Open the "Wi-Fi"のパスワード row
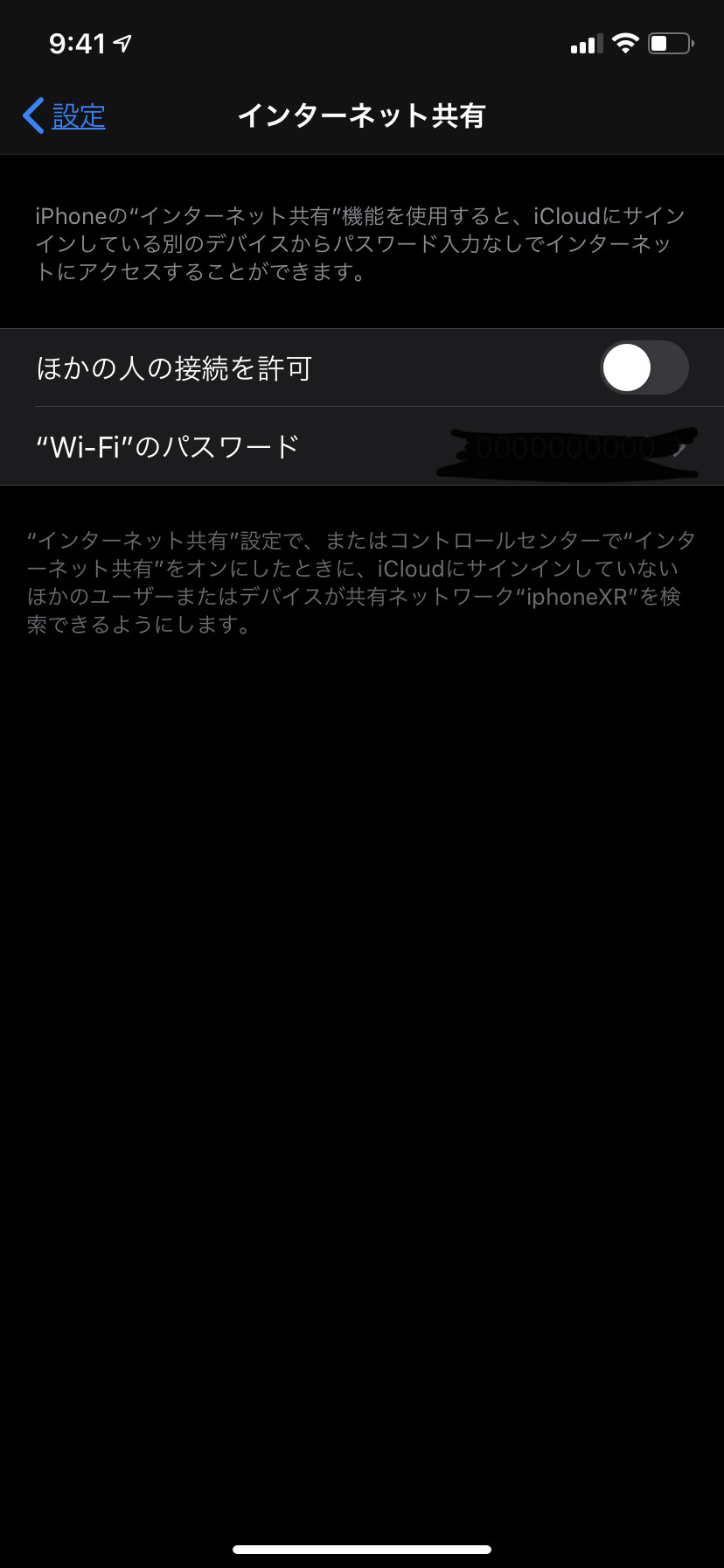 click(362, 446)
